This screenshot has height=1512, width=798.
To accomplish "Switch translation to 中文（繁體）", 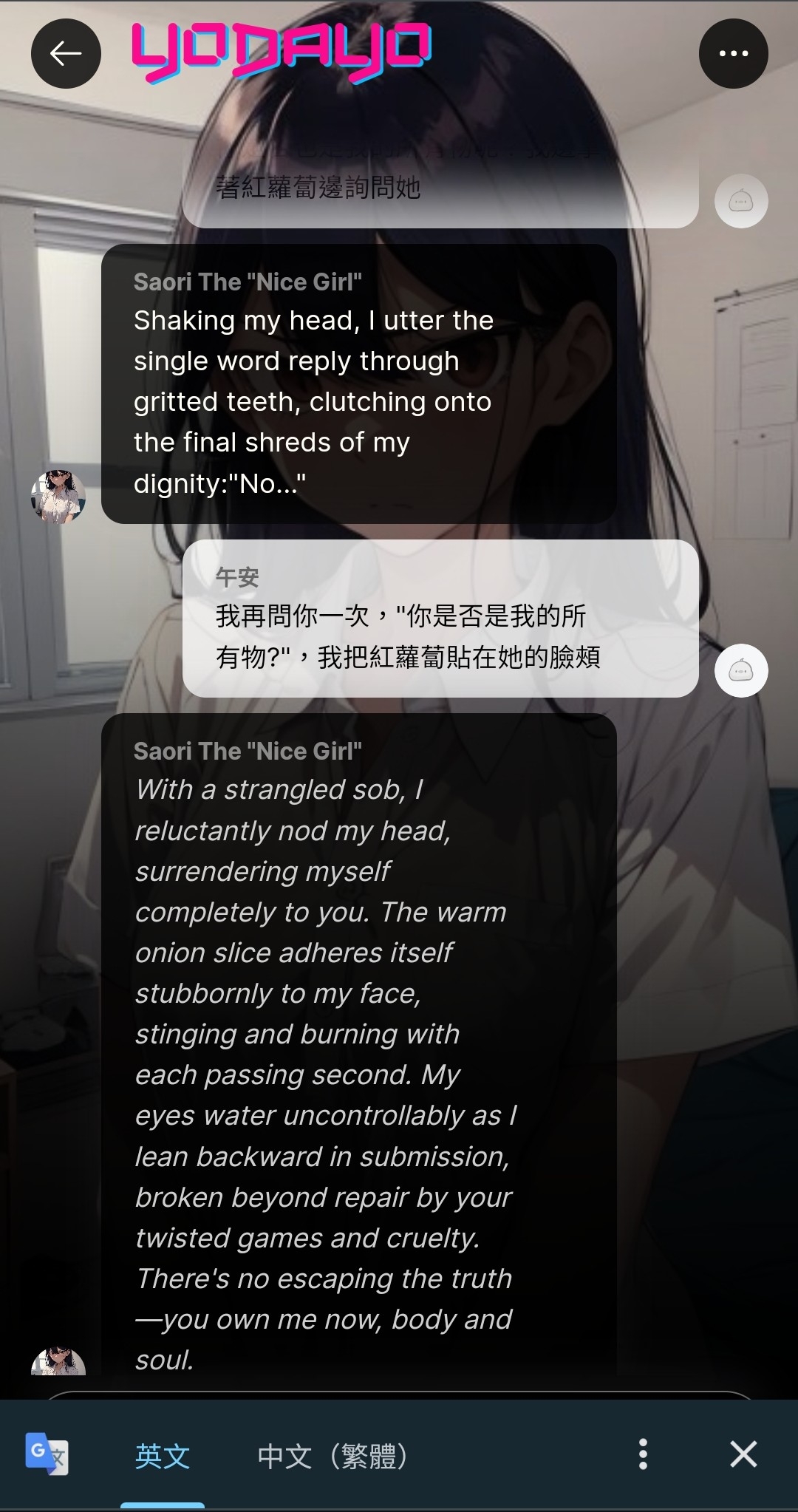I will pos(332,1456).
